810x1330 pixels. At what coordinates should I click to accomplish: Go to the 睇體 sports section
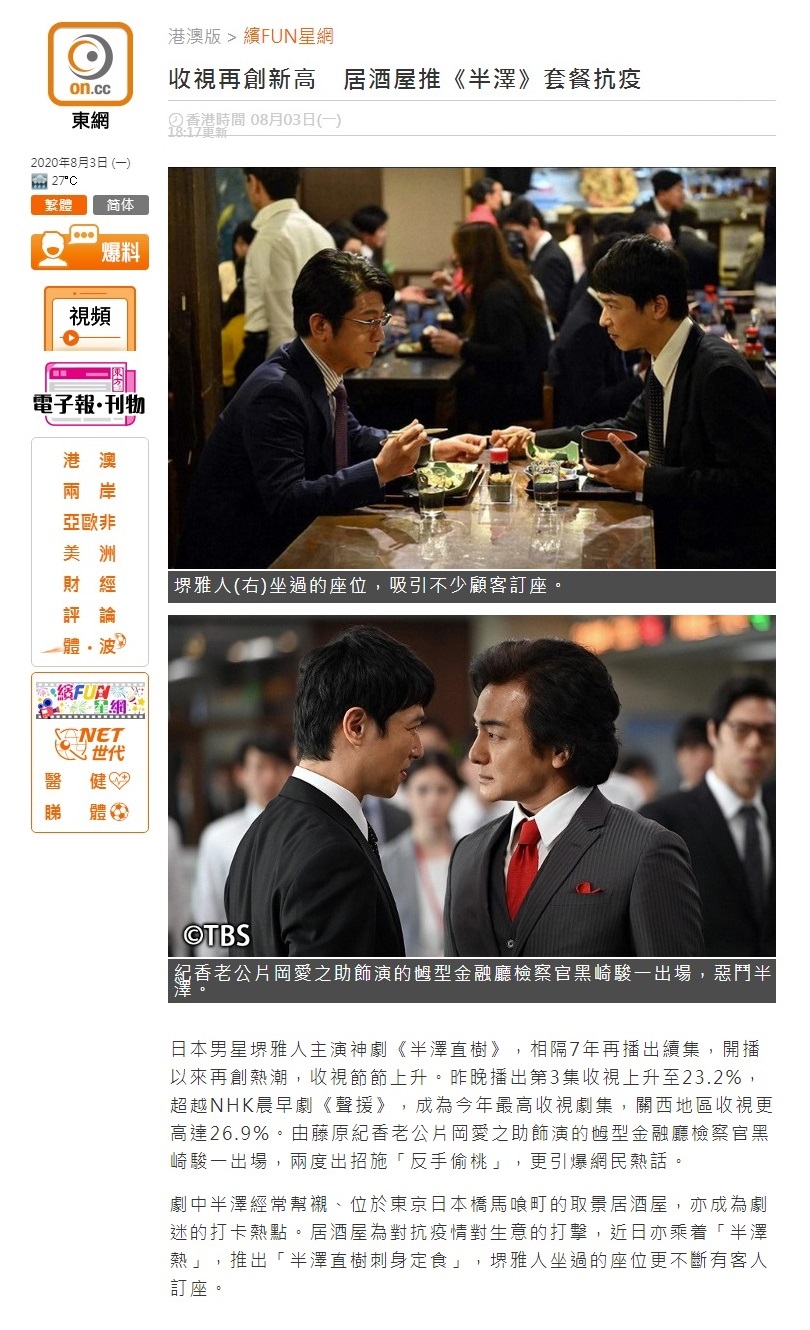(x=90, y=812)
